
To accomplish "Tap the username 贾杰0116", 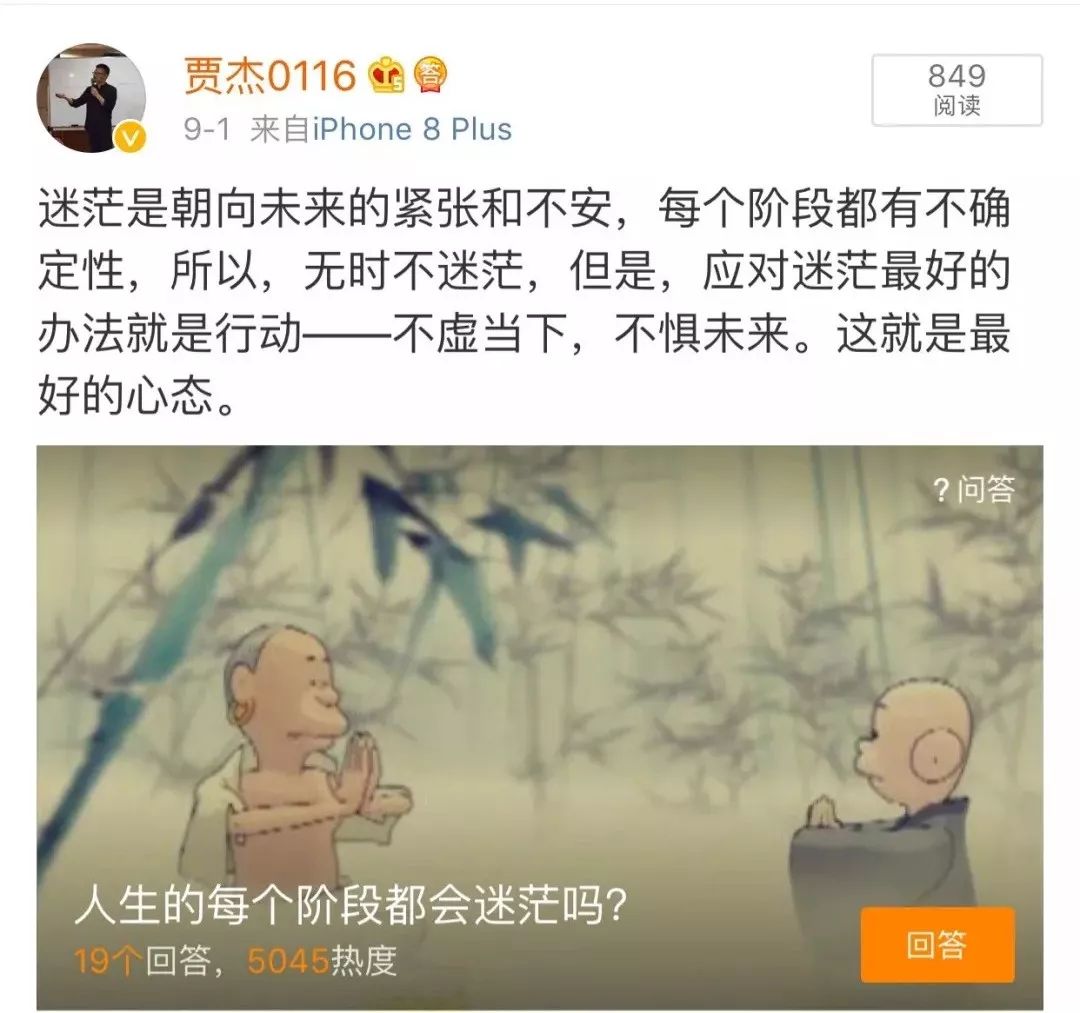I will [x=270, y=75].
